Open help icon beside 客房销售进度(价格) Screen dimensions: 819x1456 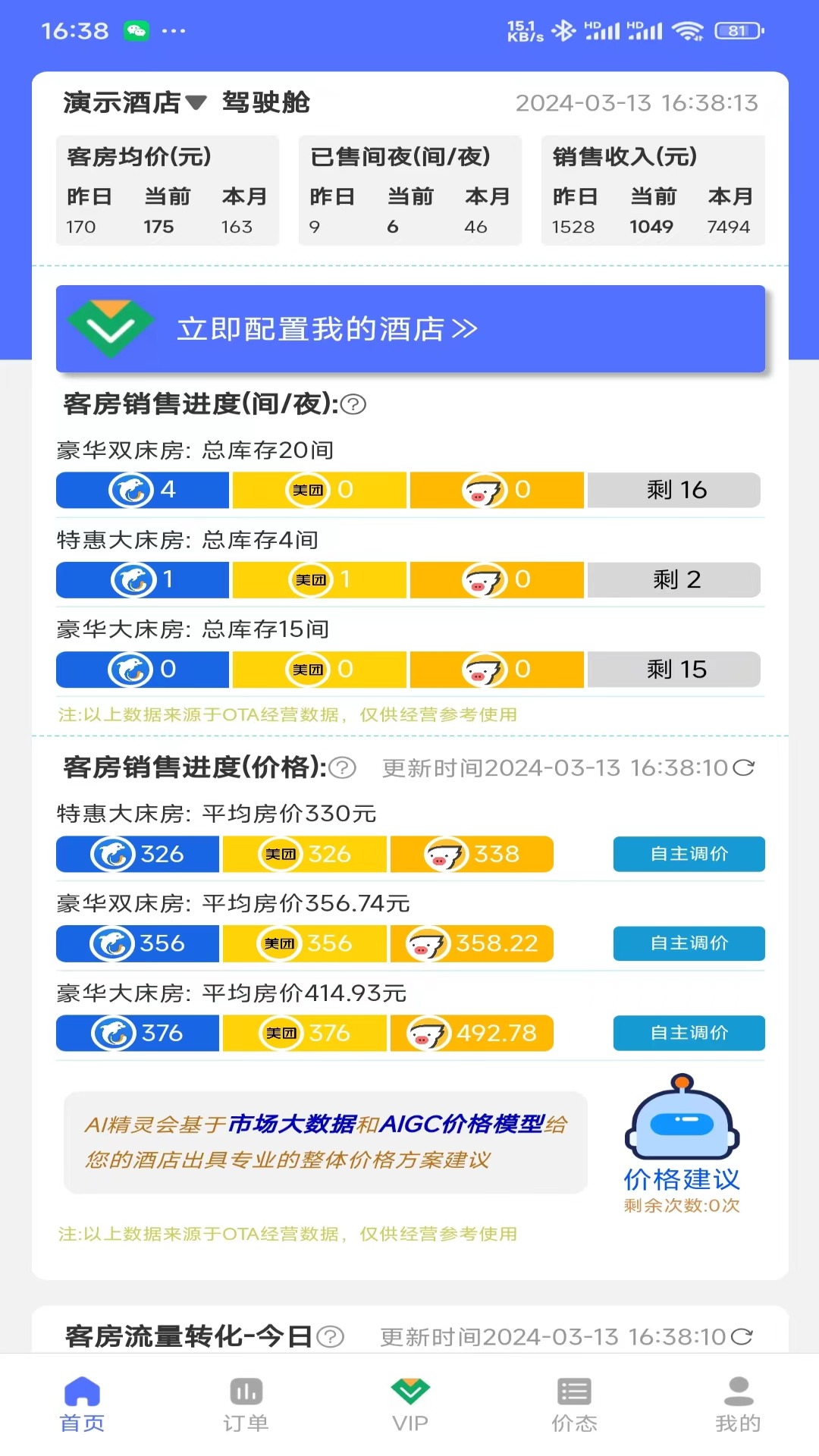[x=343, y=768]
